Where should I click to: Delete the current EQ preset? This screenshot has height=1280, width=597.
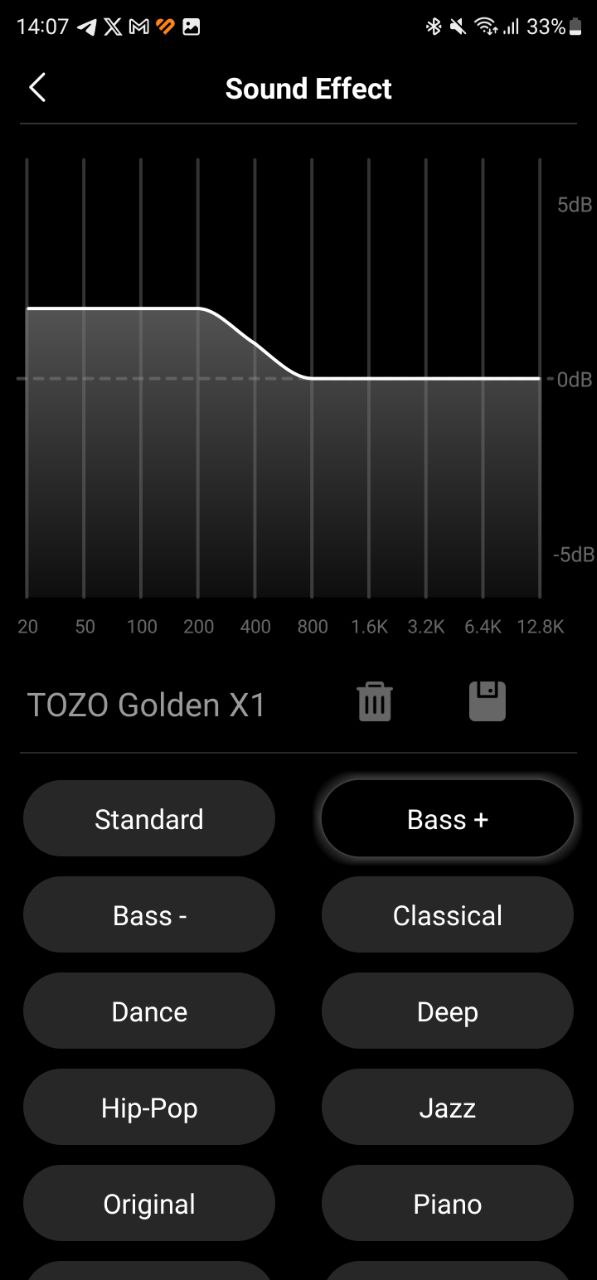tap(375, 701)
